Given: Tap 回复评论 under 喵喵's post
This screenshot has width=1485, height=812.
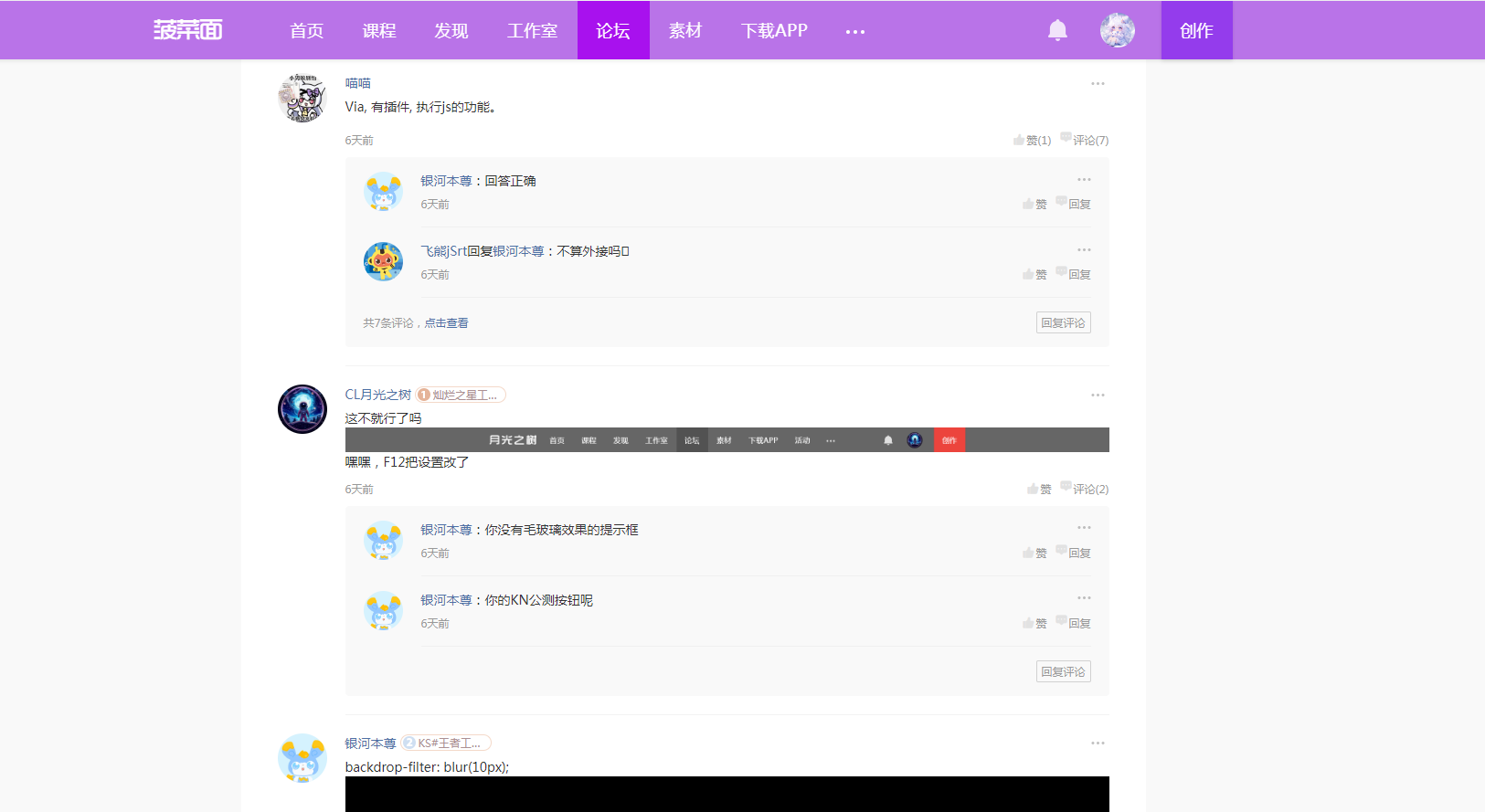Looking at the screenshot, I should pyautogui.click(x=1064, y=322).
